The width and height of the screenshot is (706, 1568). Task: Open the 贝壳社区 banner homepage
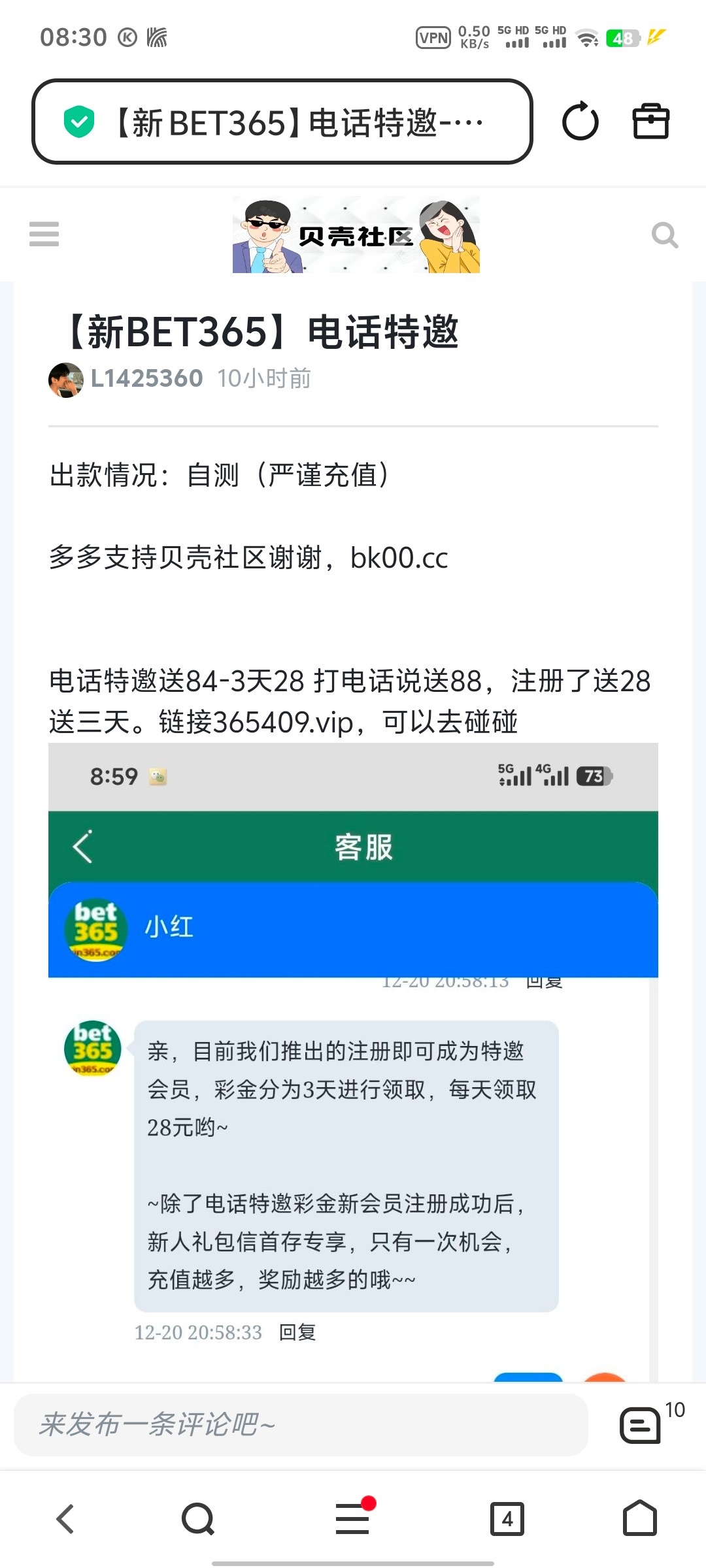pos(356,235)
